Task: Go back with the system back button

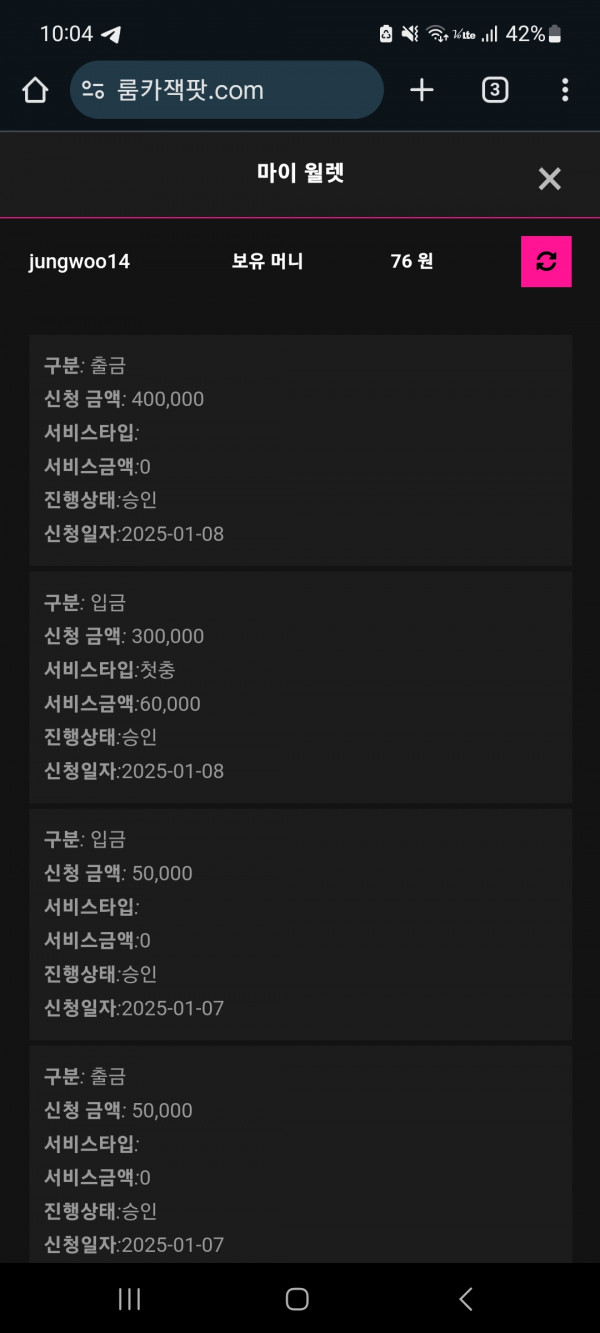Action: [x=466, y=1299]
